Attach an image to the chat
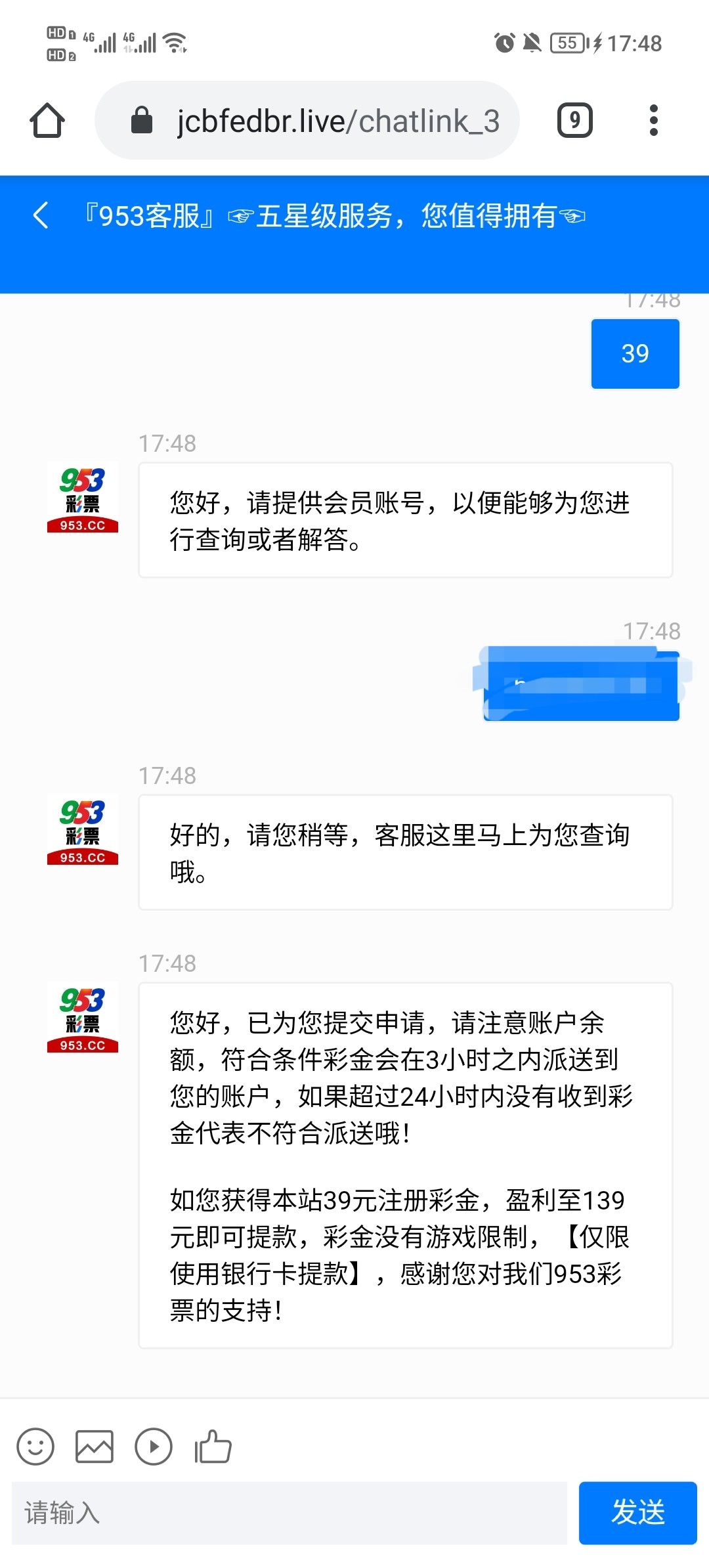 point(95,1447)
